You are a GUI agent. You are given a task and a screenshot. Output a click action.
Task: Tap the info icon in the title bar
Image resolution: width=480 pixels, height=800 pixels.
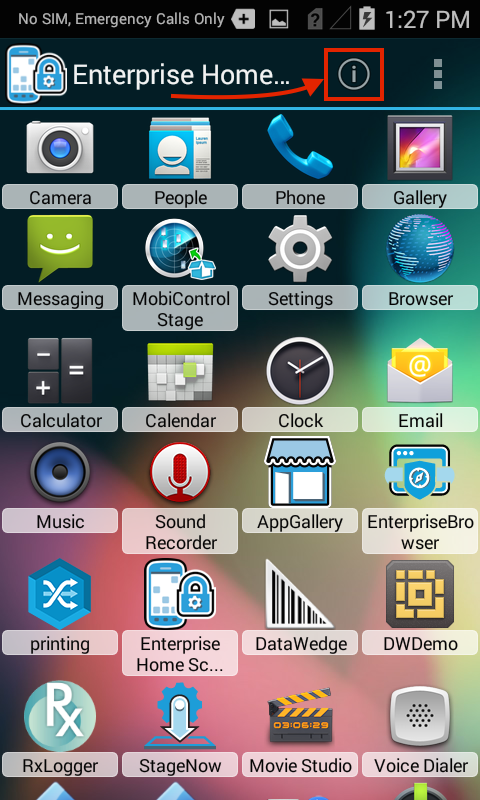coord(353,74)
